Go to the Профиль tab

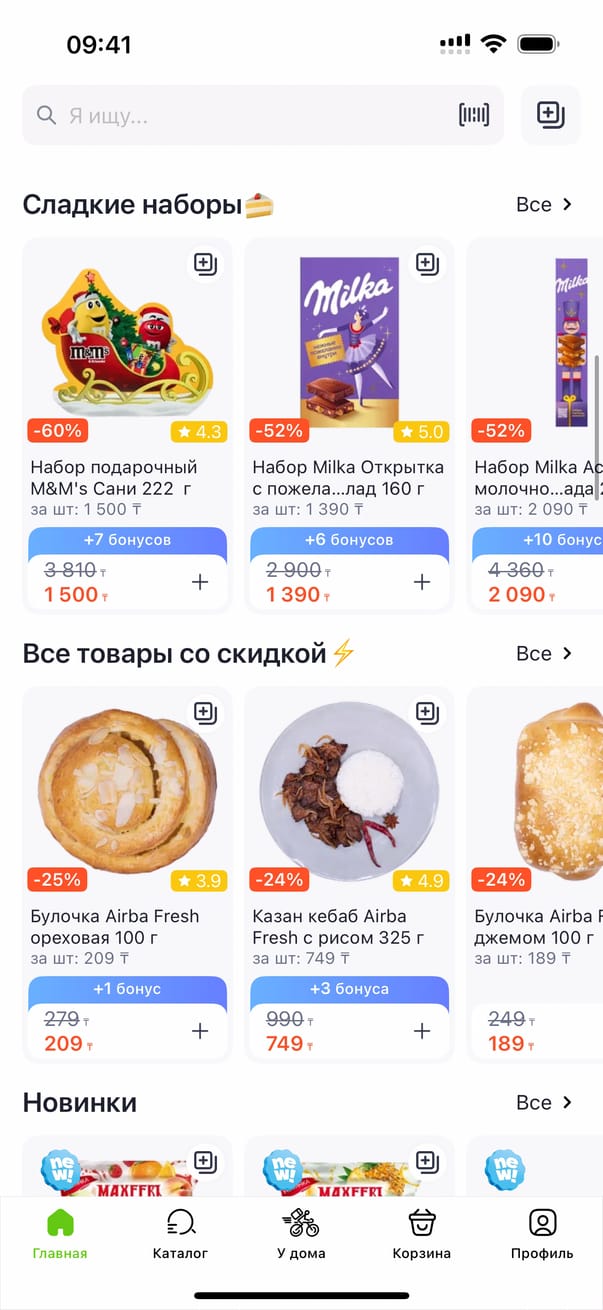(x=542, y=1234)
